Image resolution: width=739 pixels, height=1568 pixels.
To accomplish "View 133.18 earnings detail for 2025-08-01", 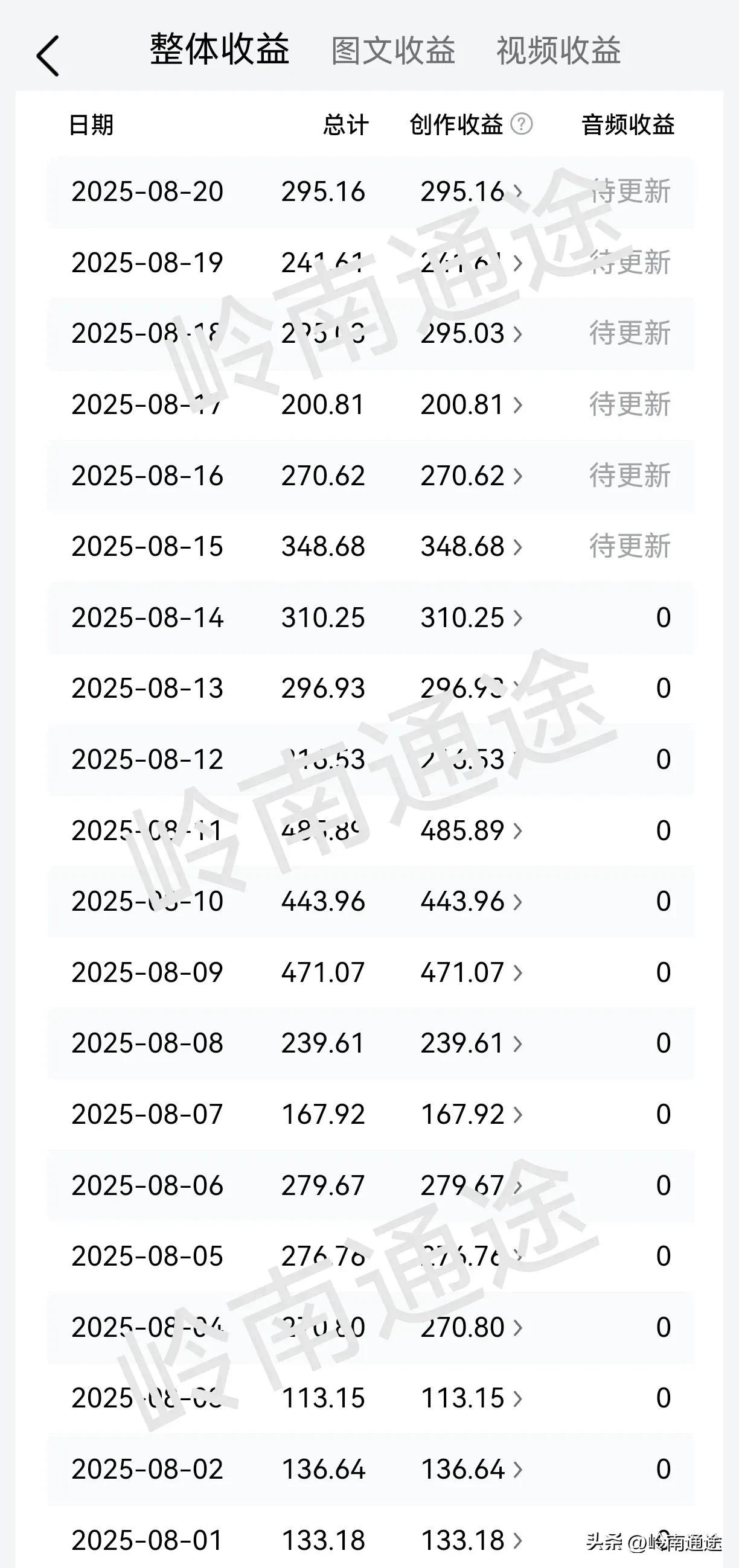I will click(x=471, y=1541).
